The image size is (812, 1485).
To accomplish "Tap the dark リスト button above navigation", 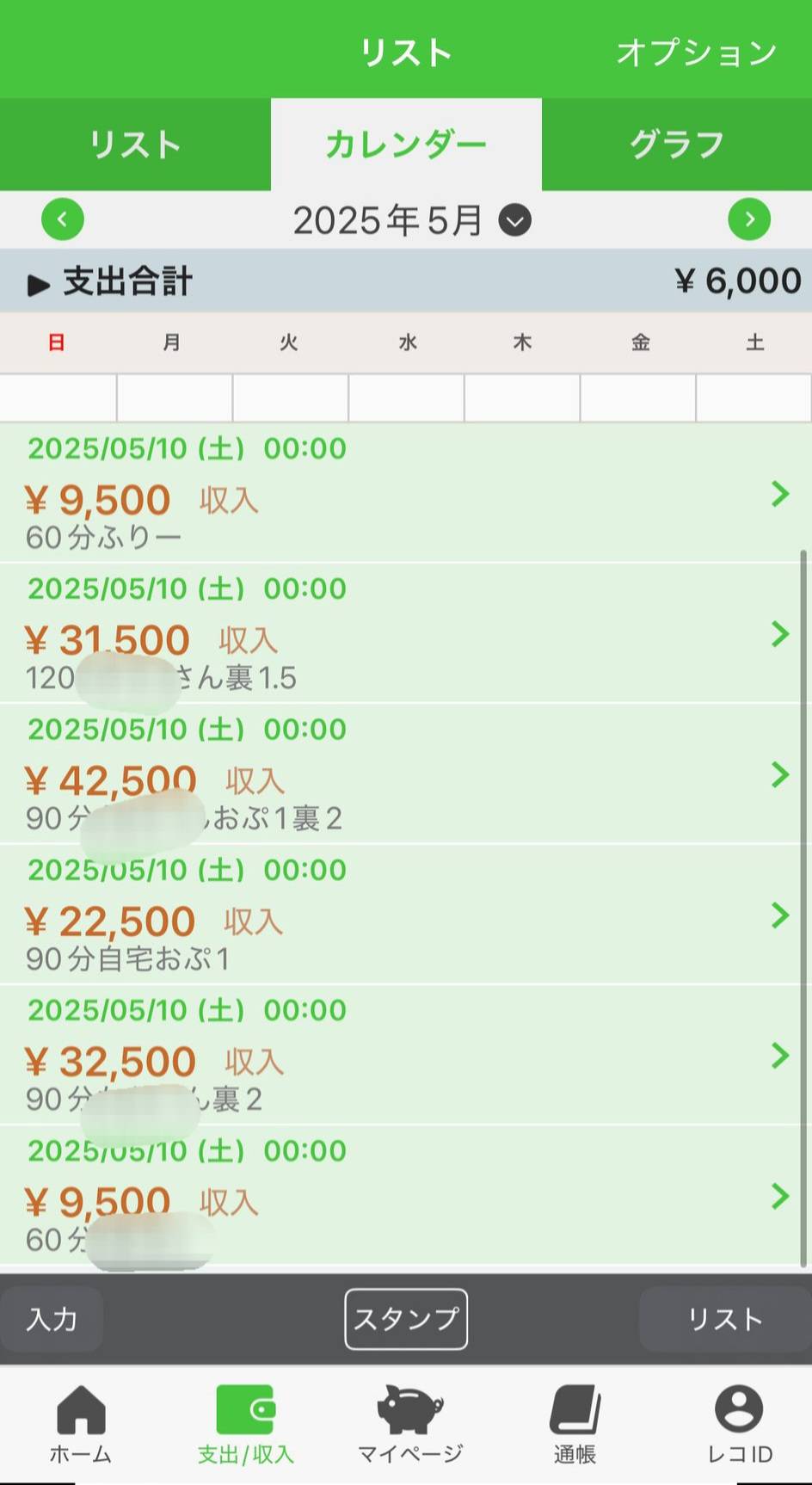I will (x=724, y=1319).
